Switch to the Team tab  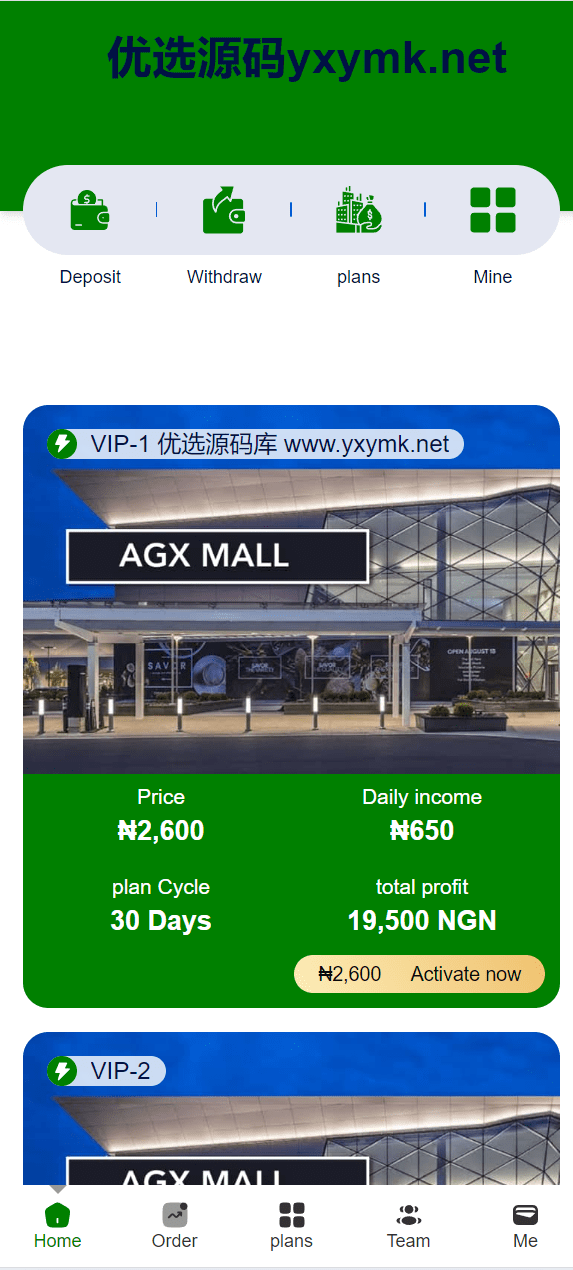point(408,1227)
